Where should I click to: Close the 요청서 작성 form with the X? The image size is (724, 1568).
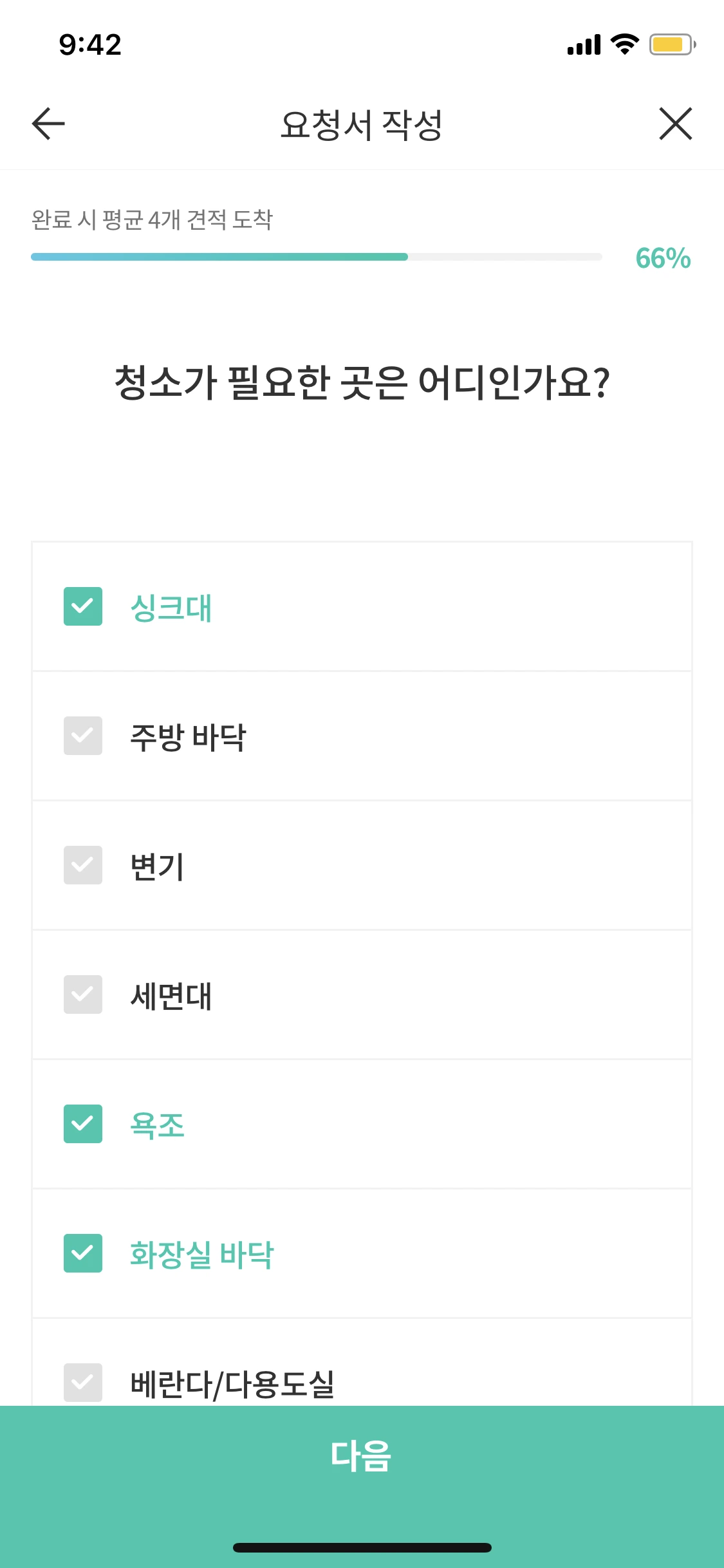(x=676, y=124)
